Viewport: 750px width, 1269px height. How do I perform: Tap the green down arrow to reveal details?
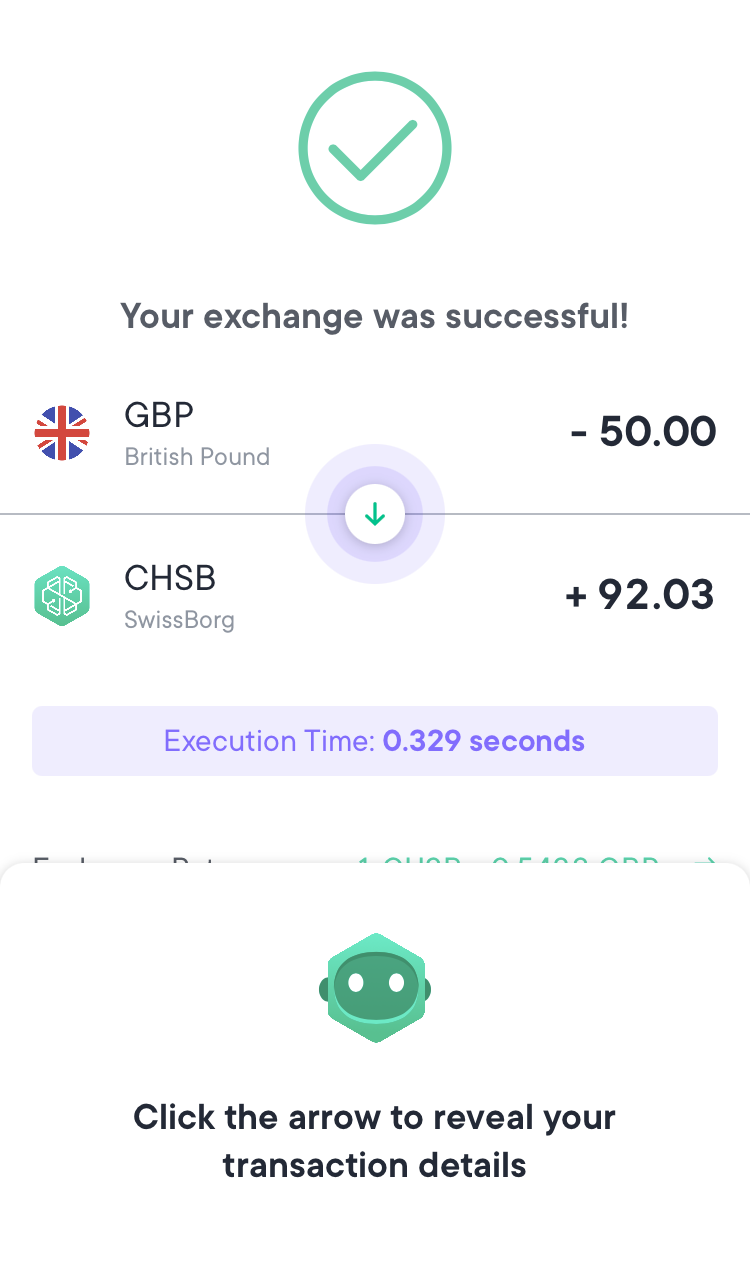click(x=375, y=515)
